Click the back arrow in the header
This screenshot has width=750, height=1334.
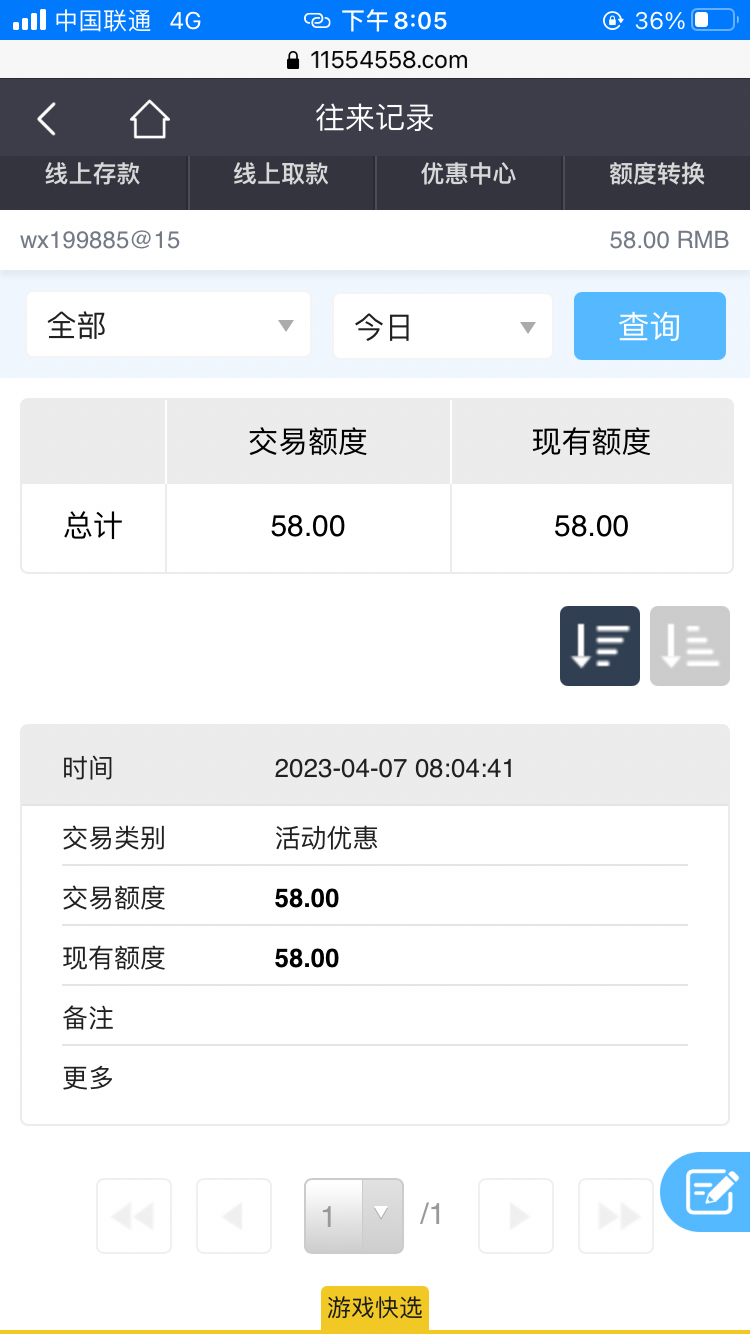[x=46, y=118]
